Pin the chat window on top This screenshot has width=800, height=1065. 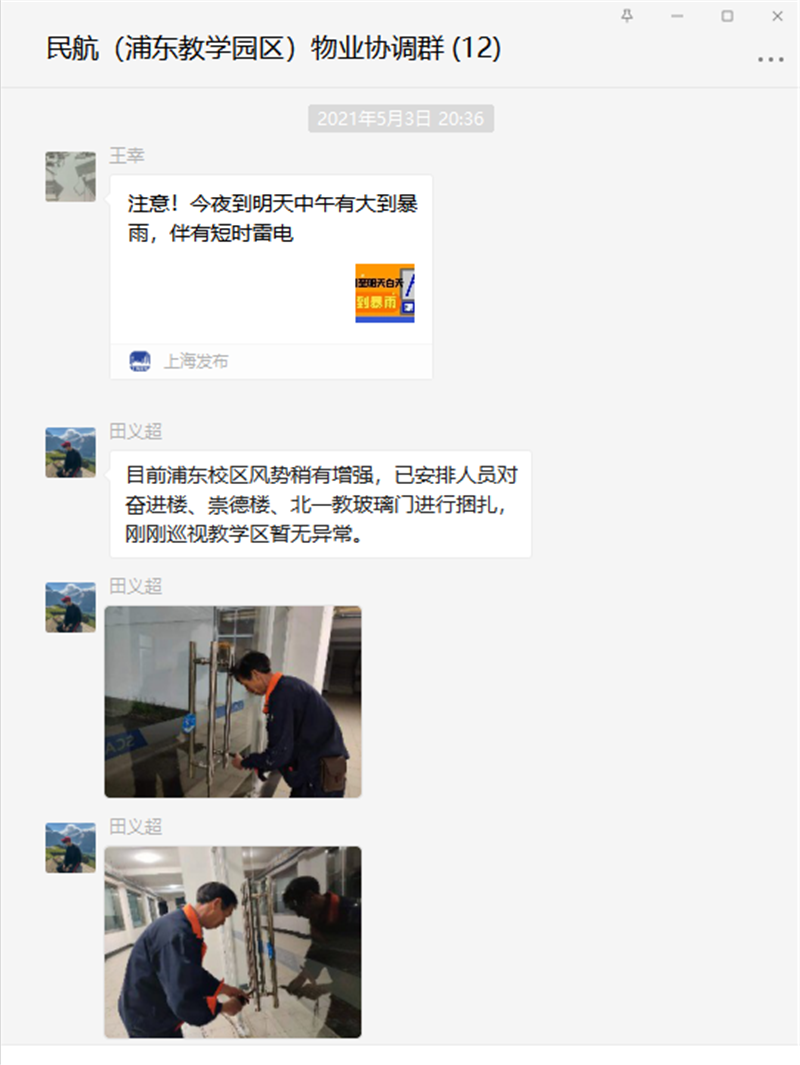(x=627, y=16)
